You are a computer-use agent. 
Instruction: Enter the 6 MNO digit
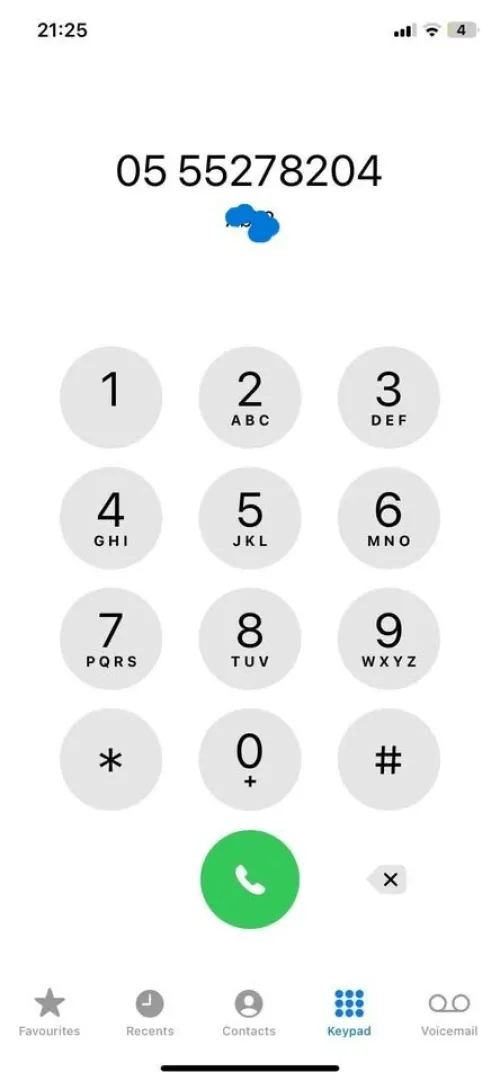point(388,518)
